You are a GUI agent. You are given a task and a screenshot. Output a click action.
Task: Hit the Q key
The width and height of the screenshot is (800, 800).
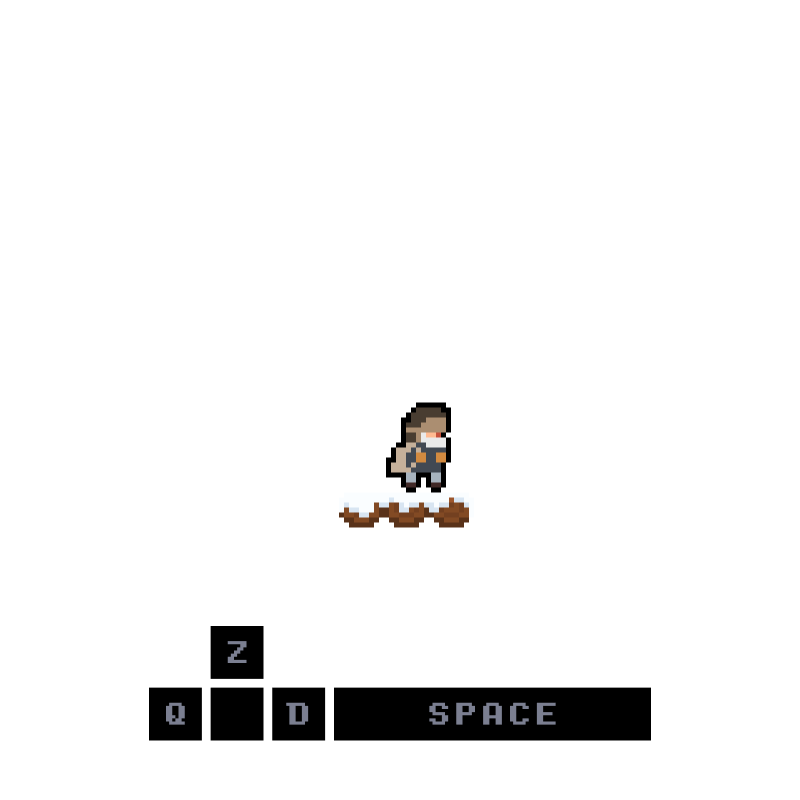point(175,714)
